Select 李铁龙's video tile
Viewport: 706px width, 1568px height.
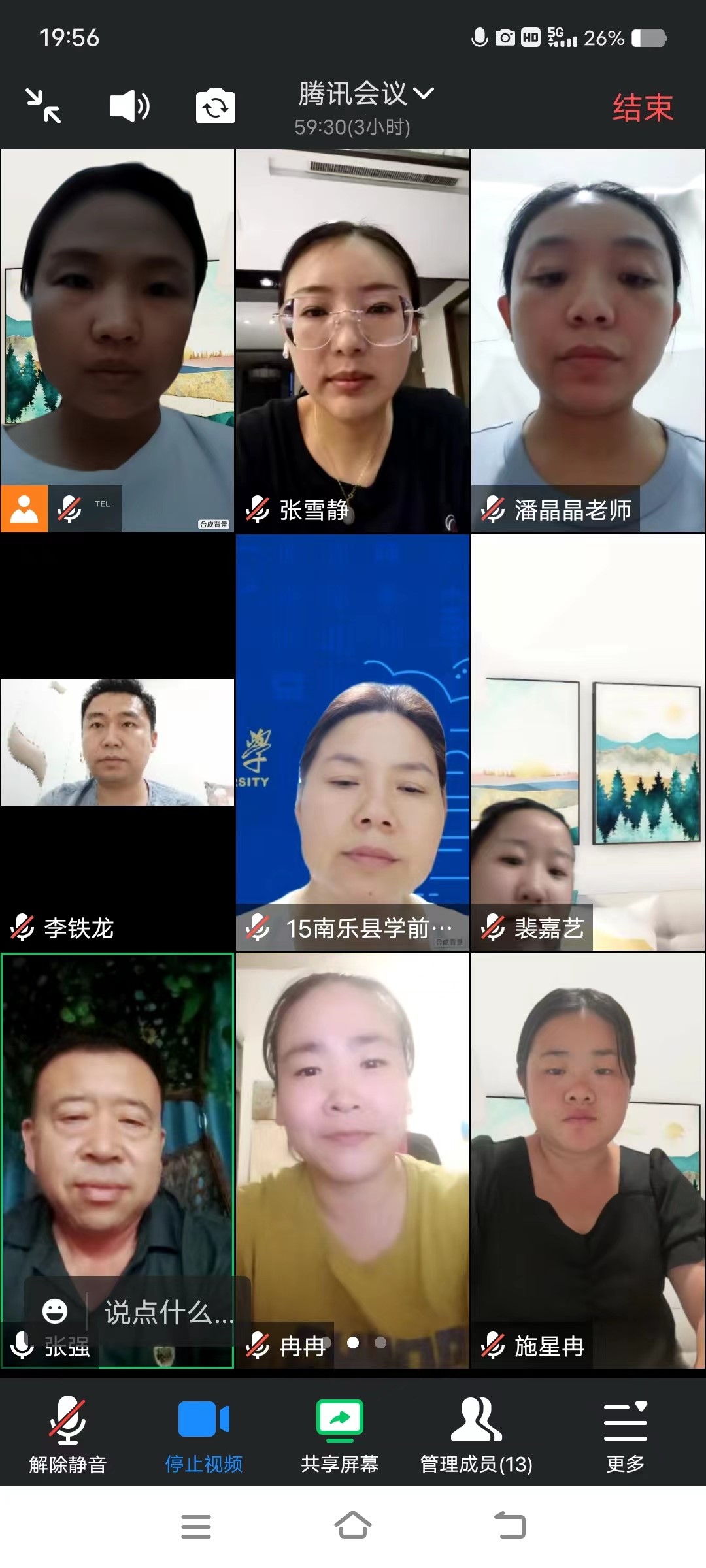[118, 742]
